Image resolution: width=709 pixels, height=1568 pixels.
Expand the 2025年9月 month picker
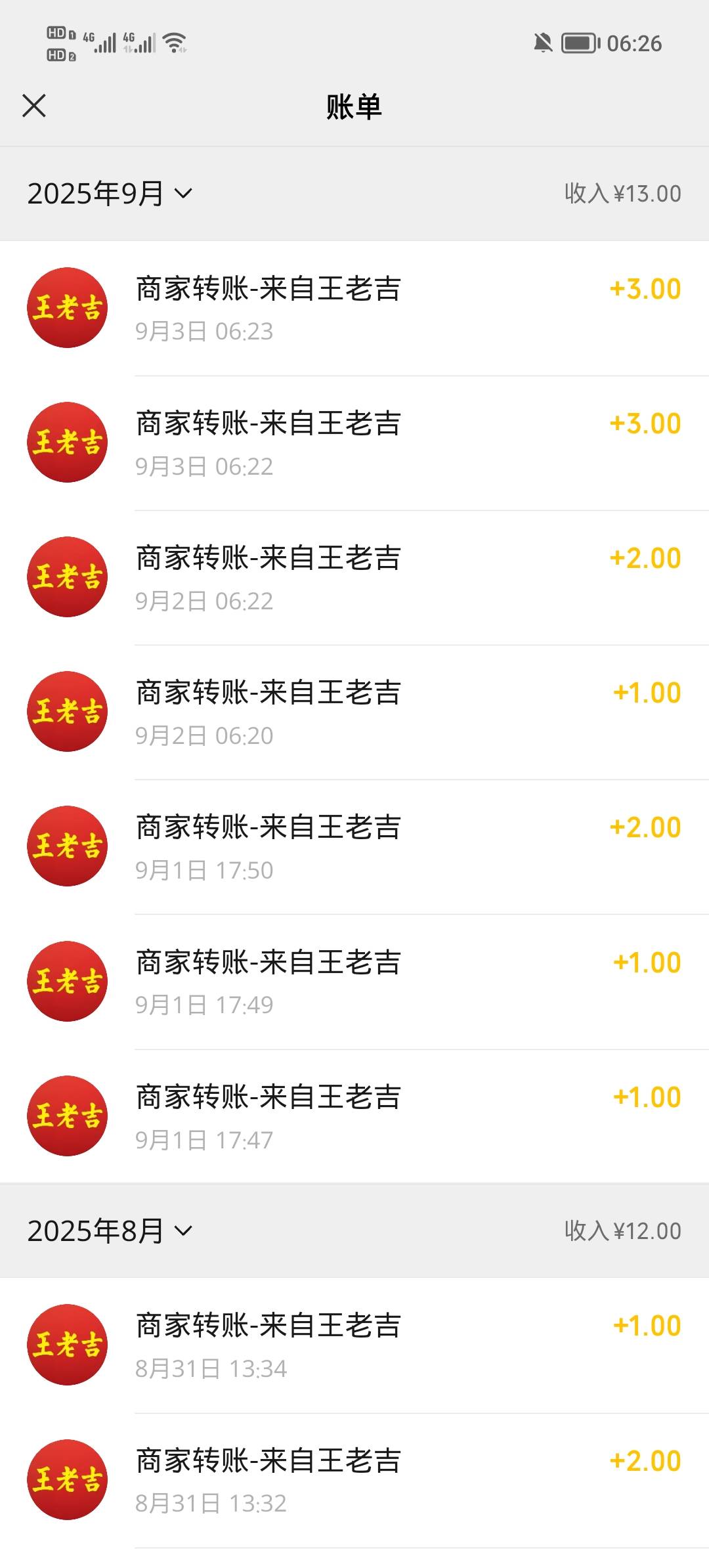click(110, 194)
